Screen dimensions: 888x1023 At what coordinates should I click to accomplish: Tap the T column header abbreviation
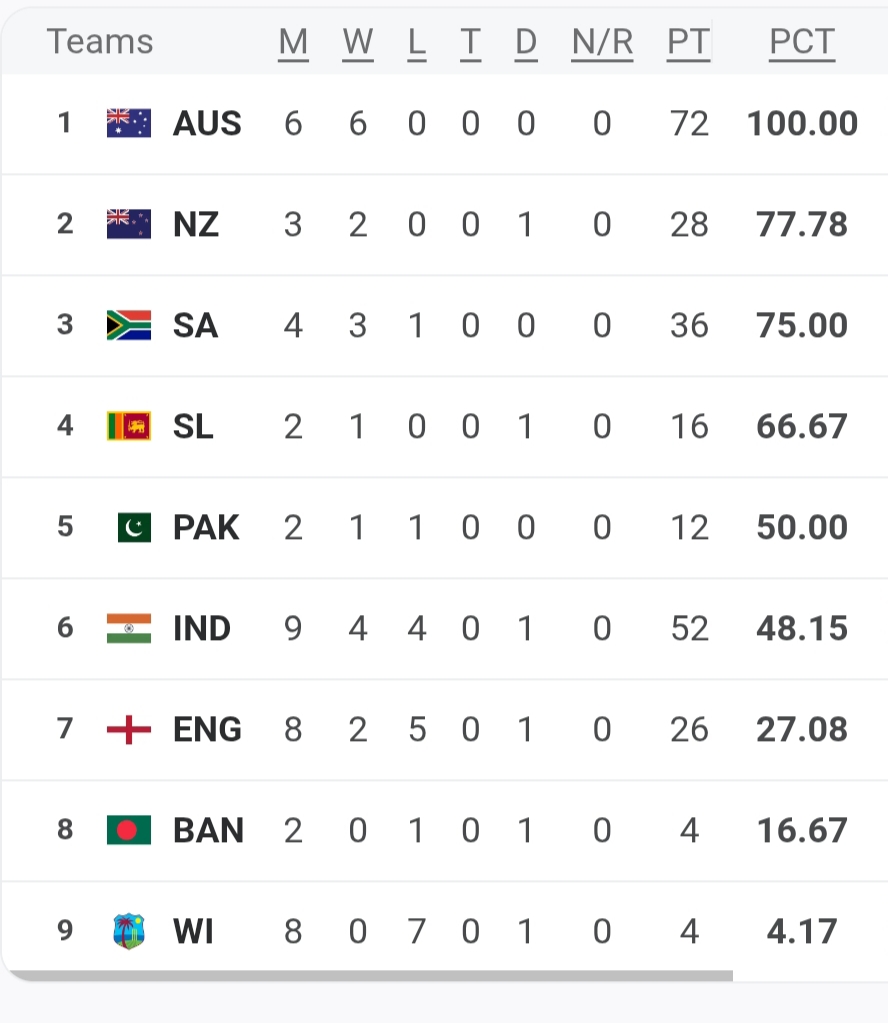(470, 42)
